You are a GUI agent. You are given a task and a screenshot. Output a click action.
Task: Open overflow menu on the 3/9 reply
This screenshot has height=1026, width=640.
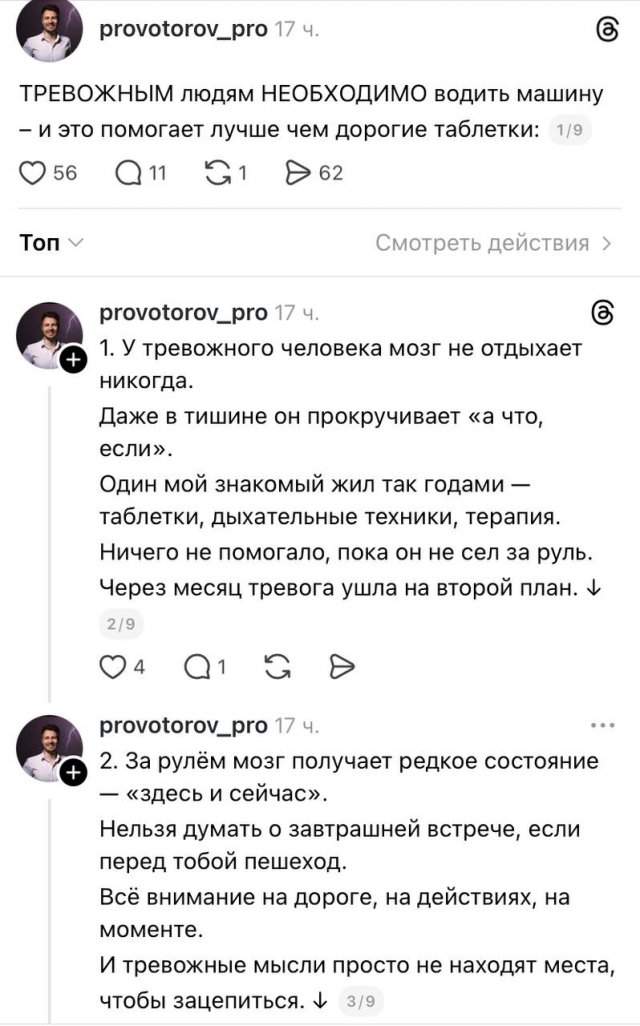click(x=604, y=725)
